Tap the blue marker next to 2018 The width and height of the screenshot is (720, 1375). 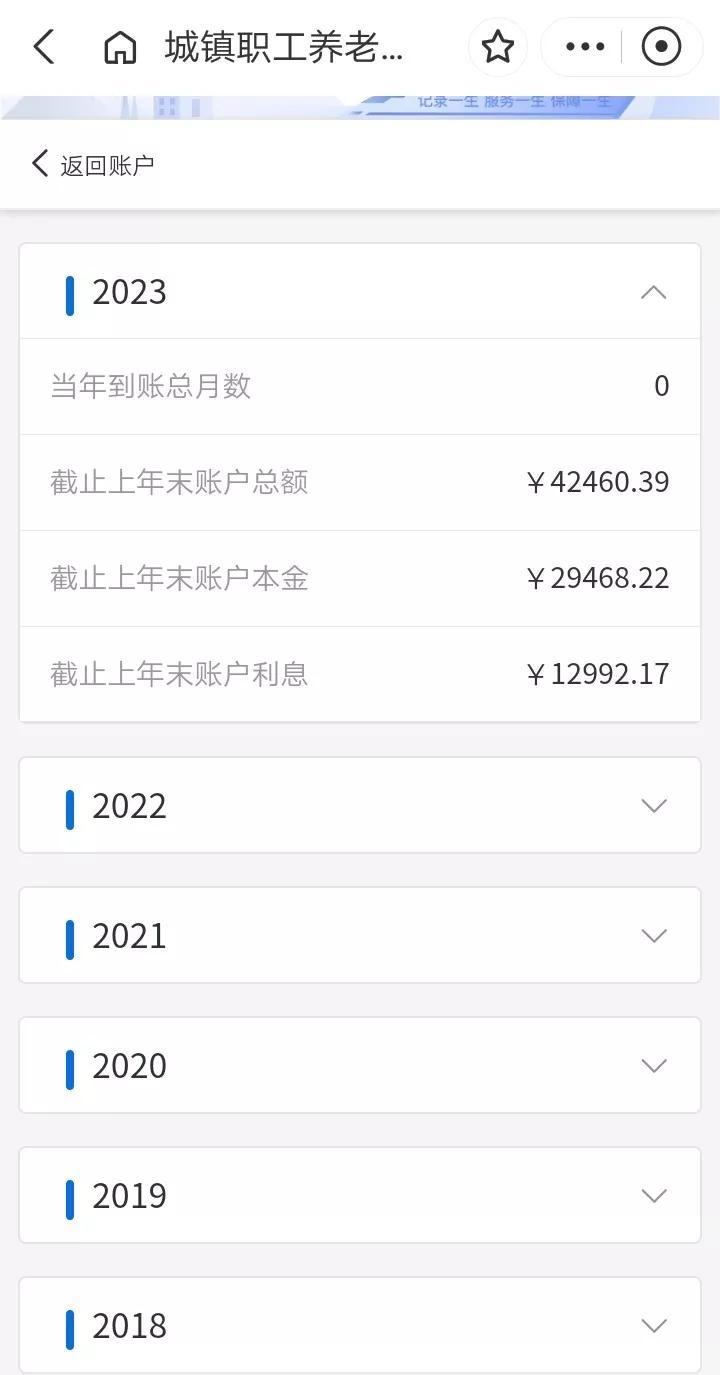pos(70,1325)
